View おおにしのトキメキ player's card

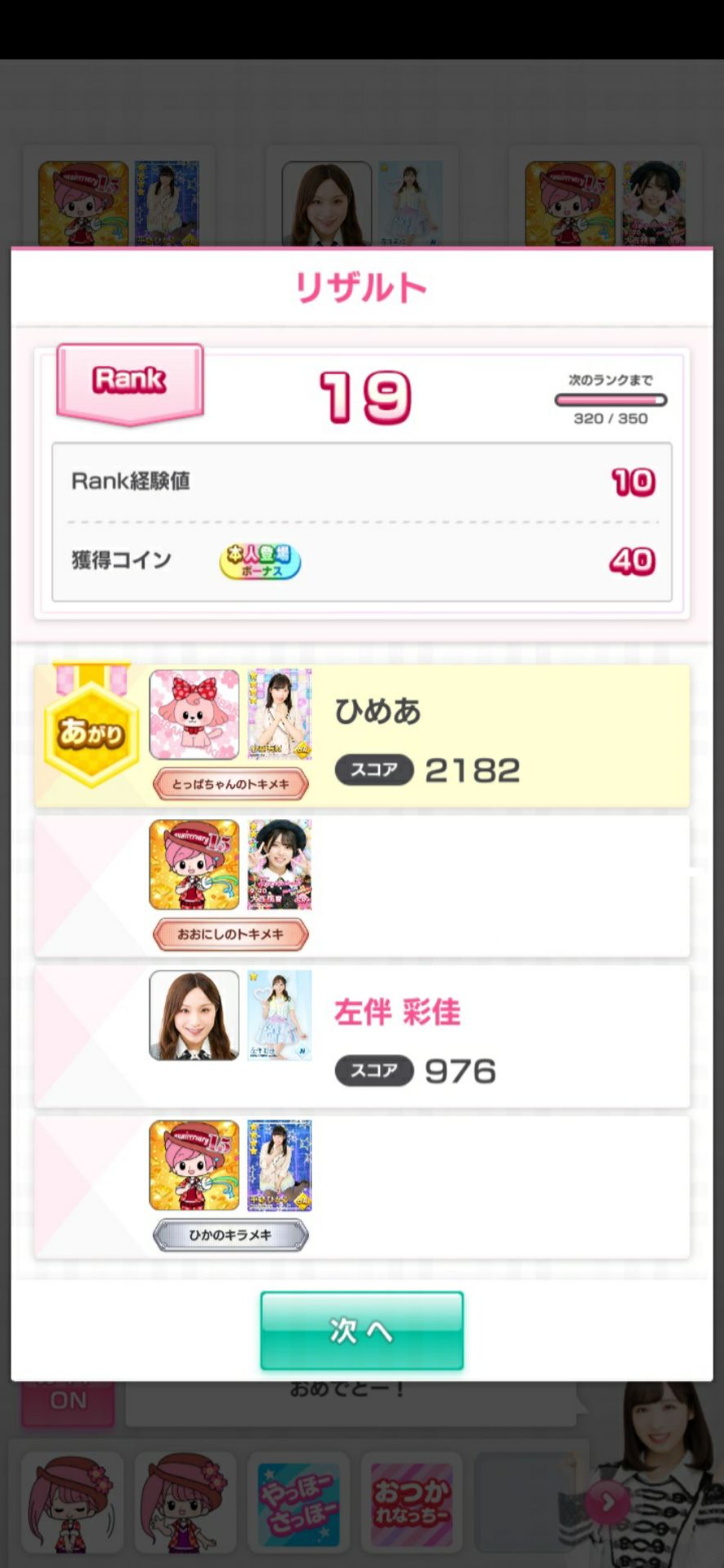click(x=279, y=865)
